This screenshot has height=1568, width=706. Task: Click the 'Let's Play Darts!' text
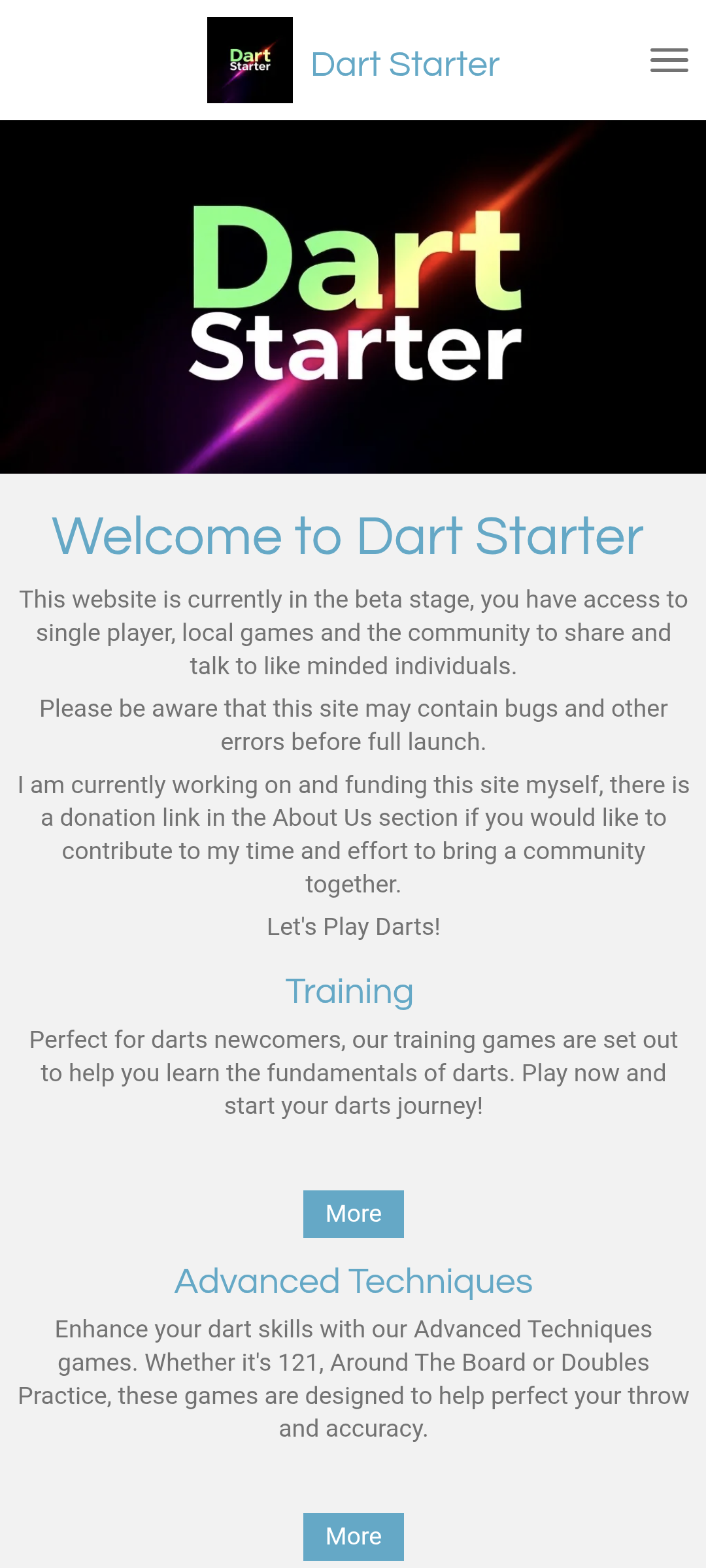click(353, 925)
